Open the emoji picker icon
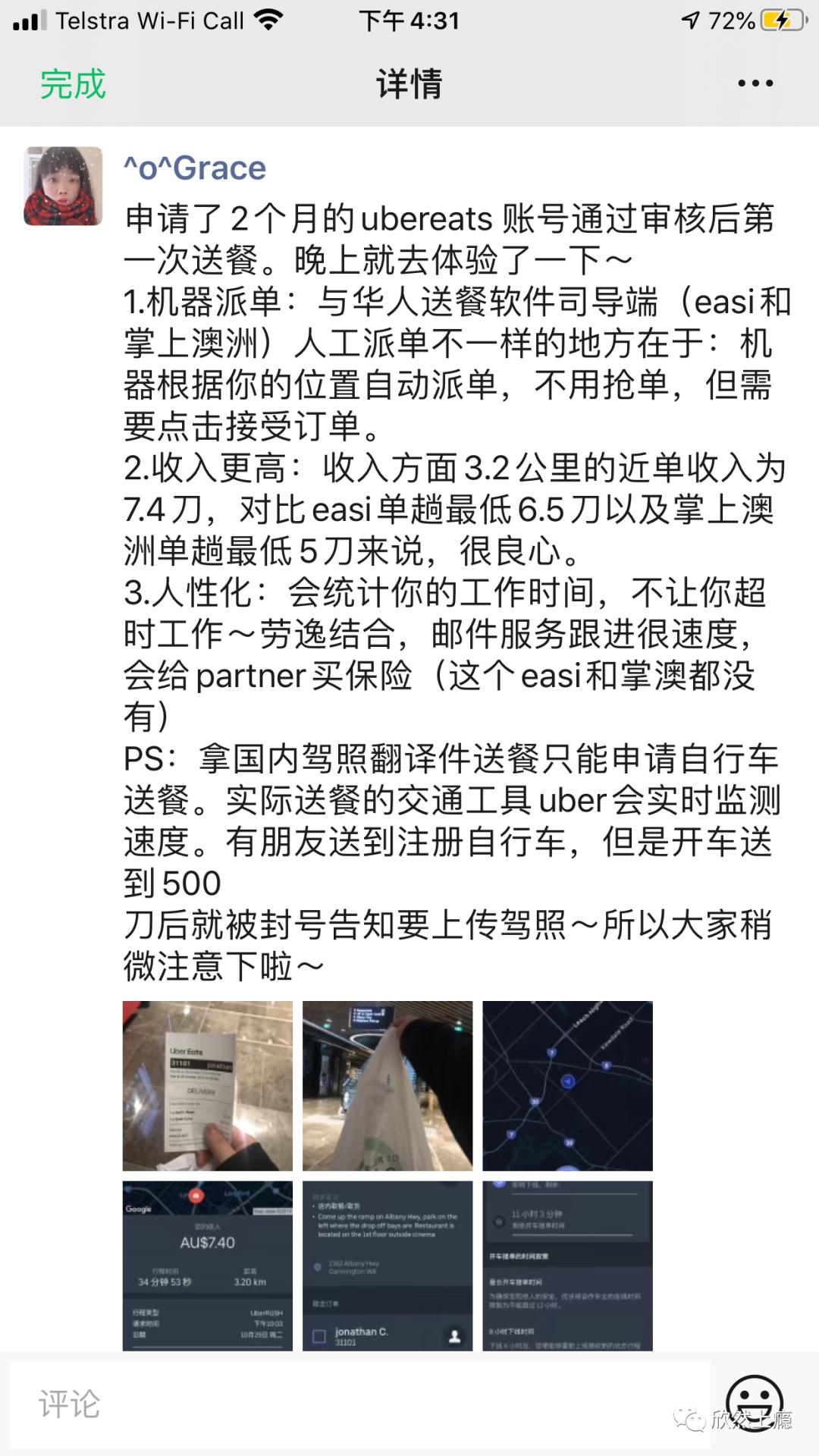This screenshot has width=819, height=1456. point(755,1403)
